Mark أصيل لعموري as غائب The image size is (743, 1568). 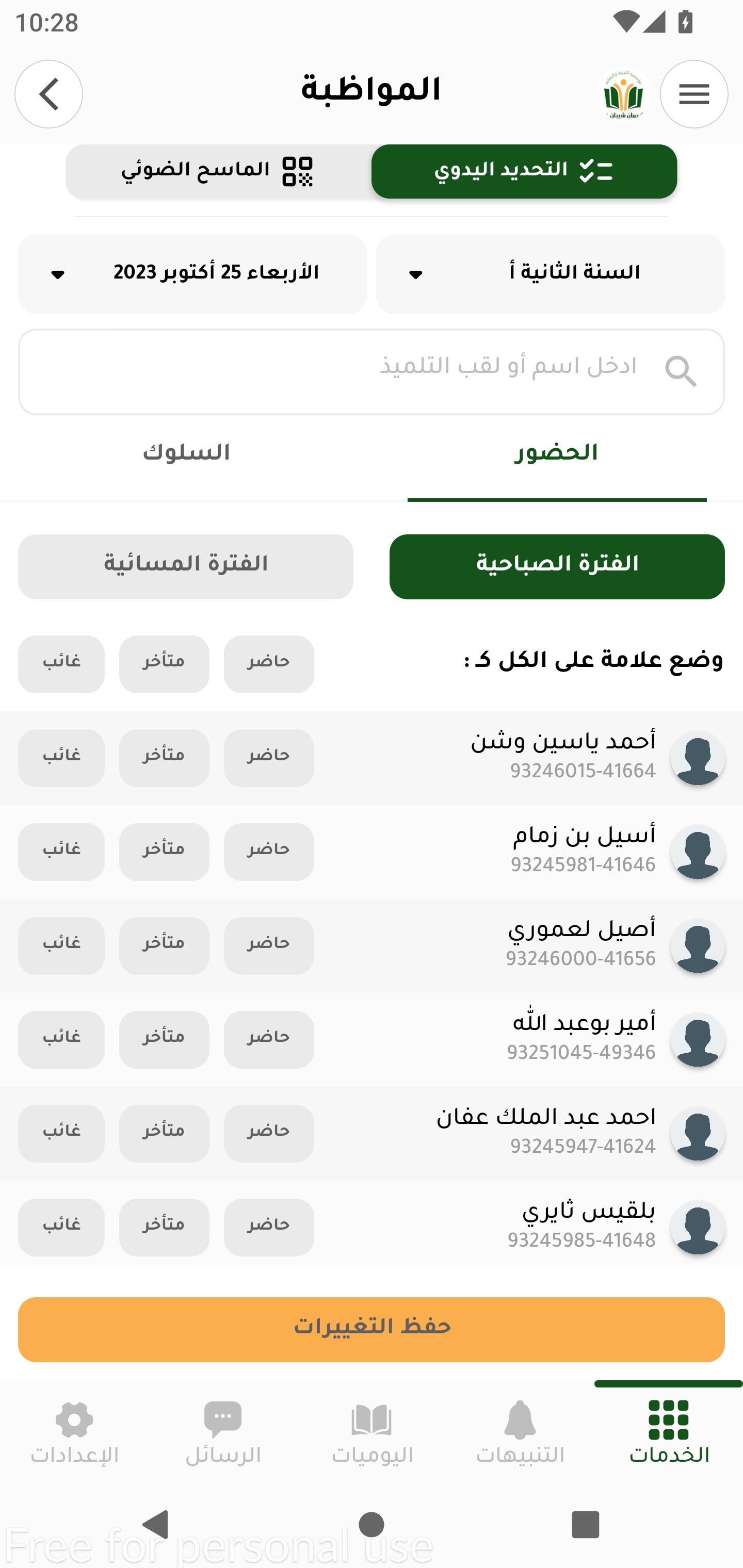(x=61, y=945)
